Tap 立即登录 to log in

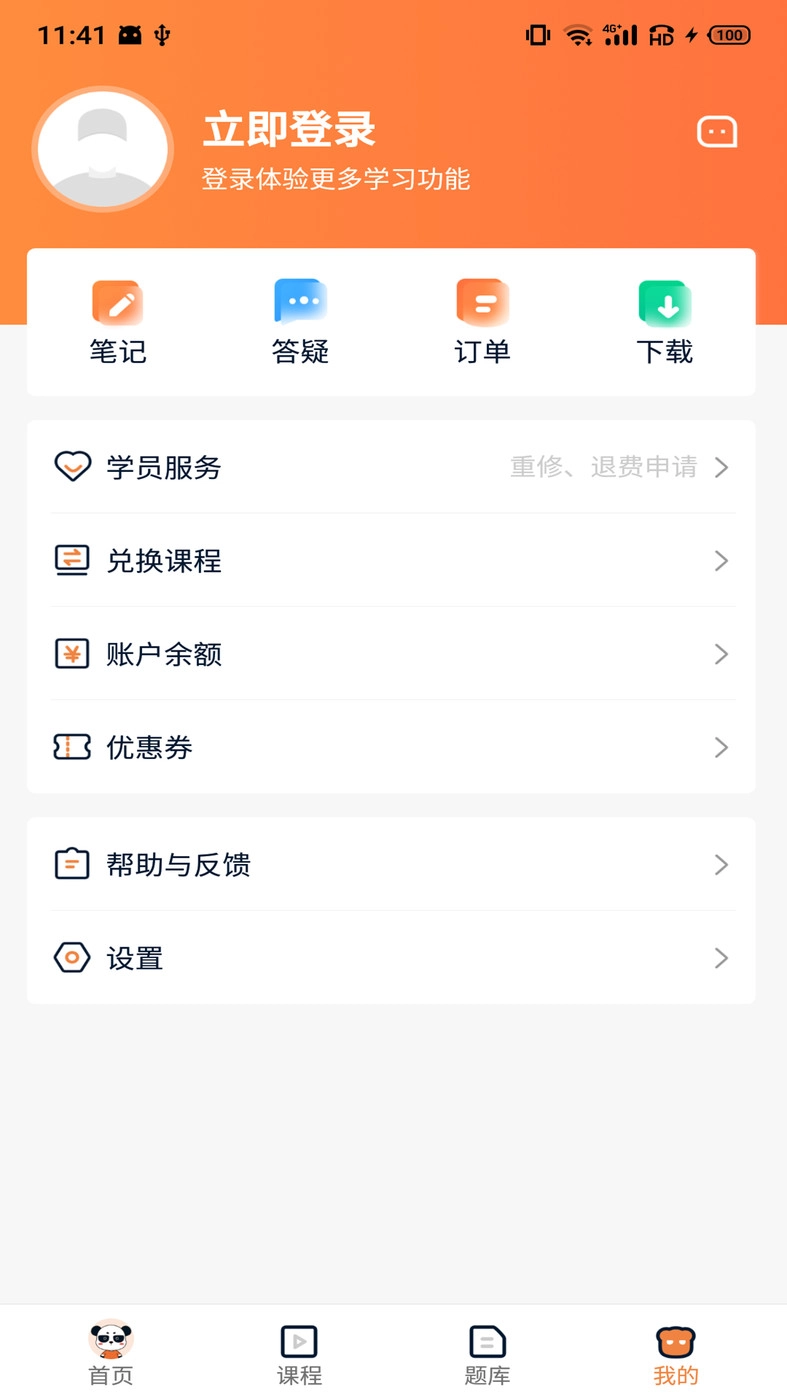click(x=290, y=128)
